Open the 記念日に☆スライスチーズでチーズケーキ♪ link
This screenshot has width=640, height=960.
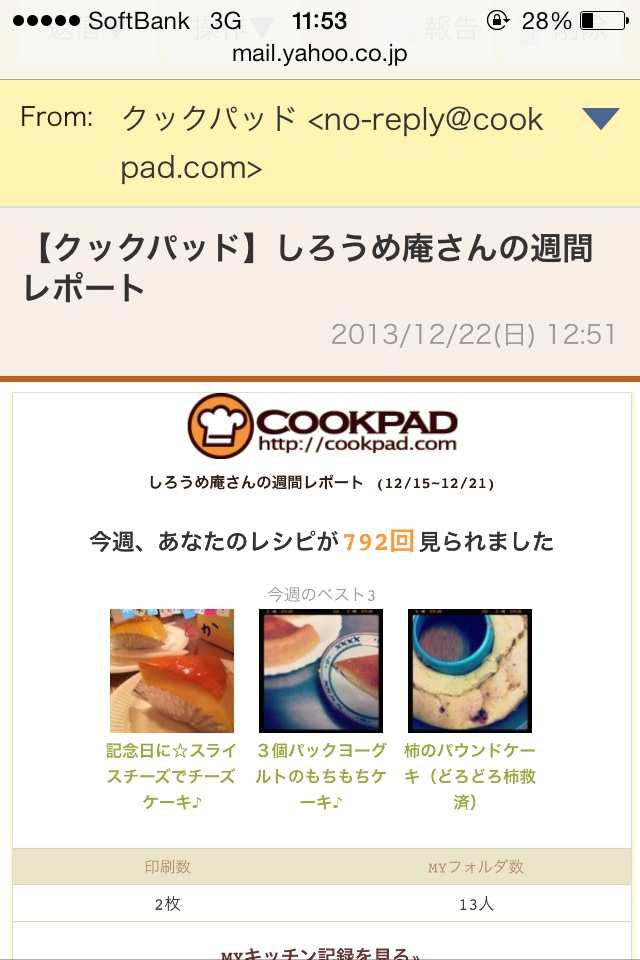tap(171, 777)
